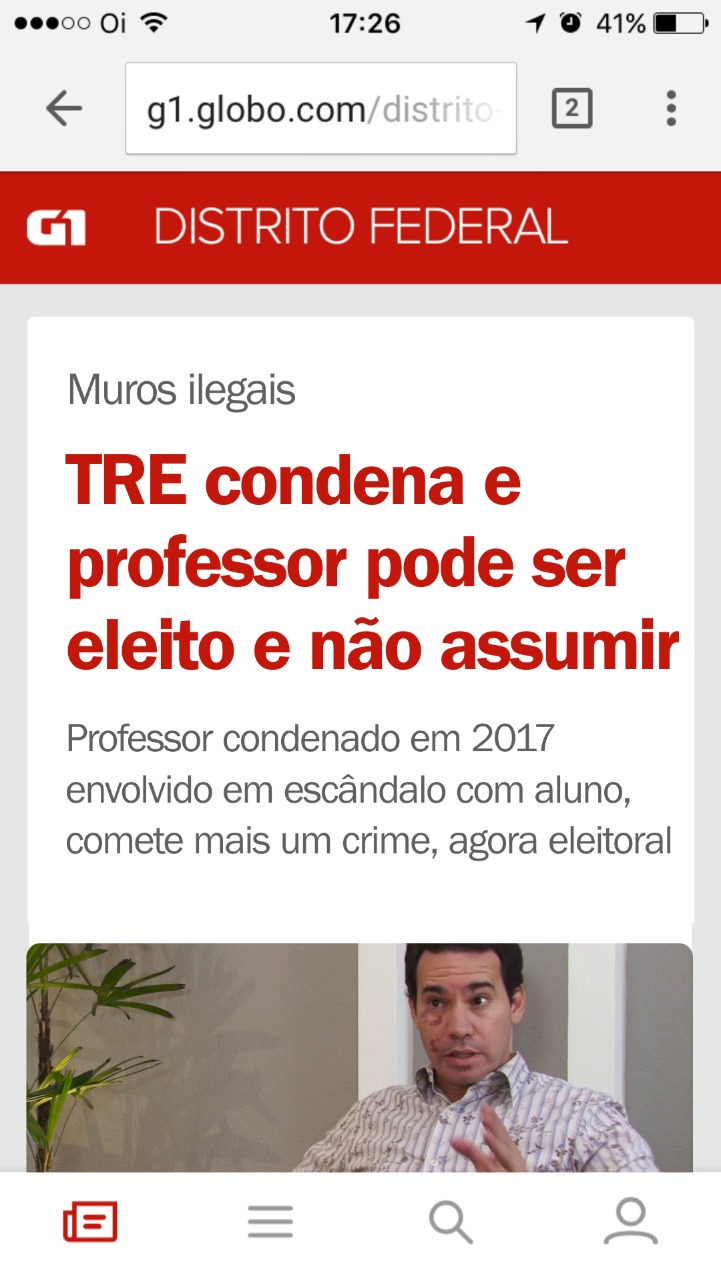Open the article photo of the professor
Image resolution: width=721 pixels, height=1280 pixels.
360,1056
